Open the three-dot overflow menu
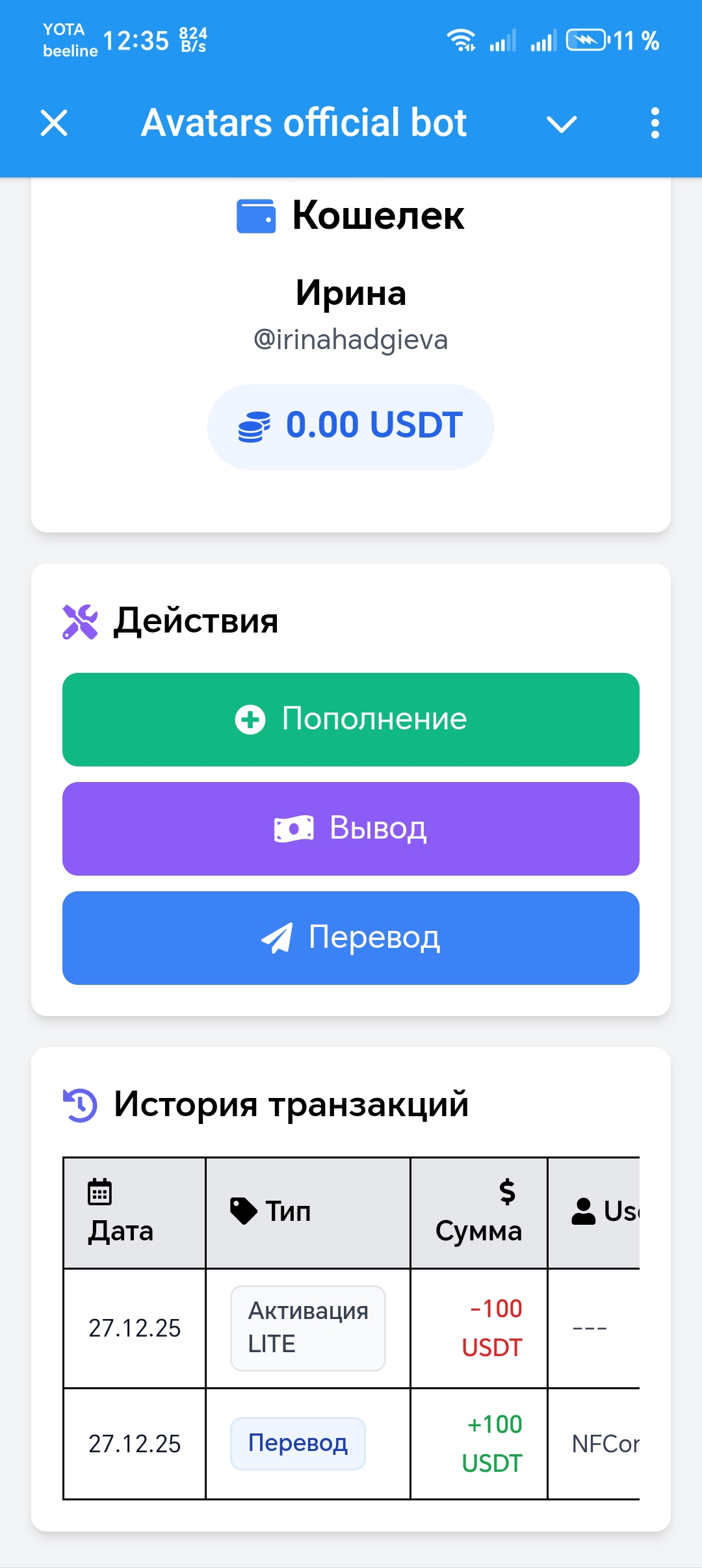 (655, 123)
